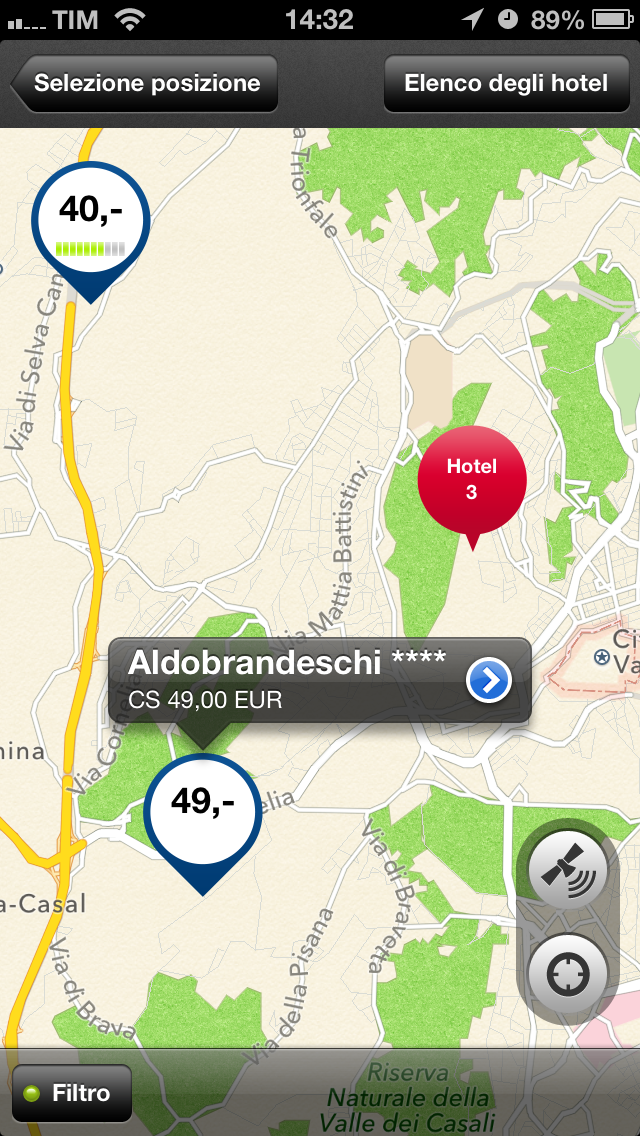Screen dimensions: 640x1136
Task: Select the red Hotel 3 pin
Action: click(x=471, y=479)
